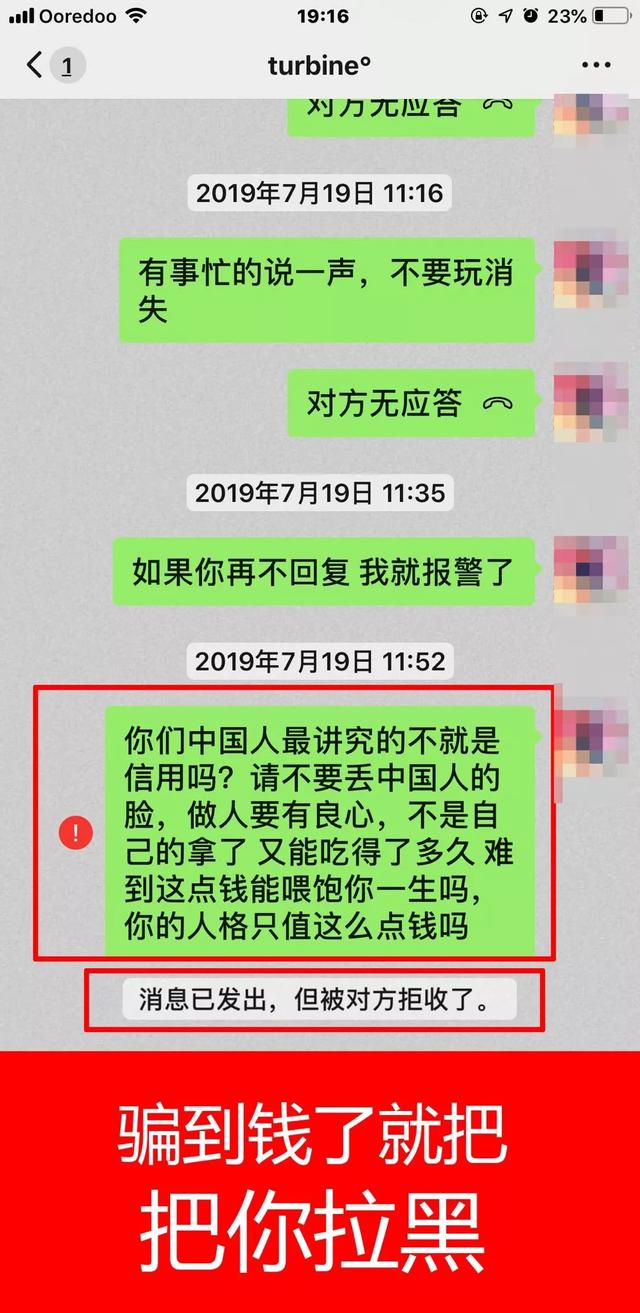Tap the red resend failed-message icon
Viewport: 640px width, 1313px height.
[76, 833]
